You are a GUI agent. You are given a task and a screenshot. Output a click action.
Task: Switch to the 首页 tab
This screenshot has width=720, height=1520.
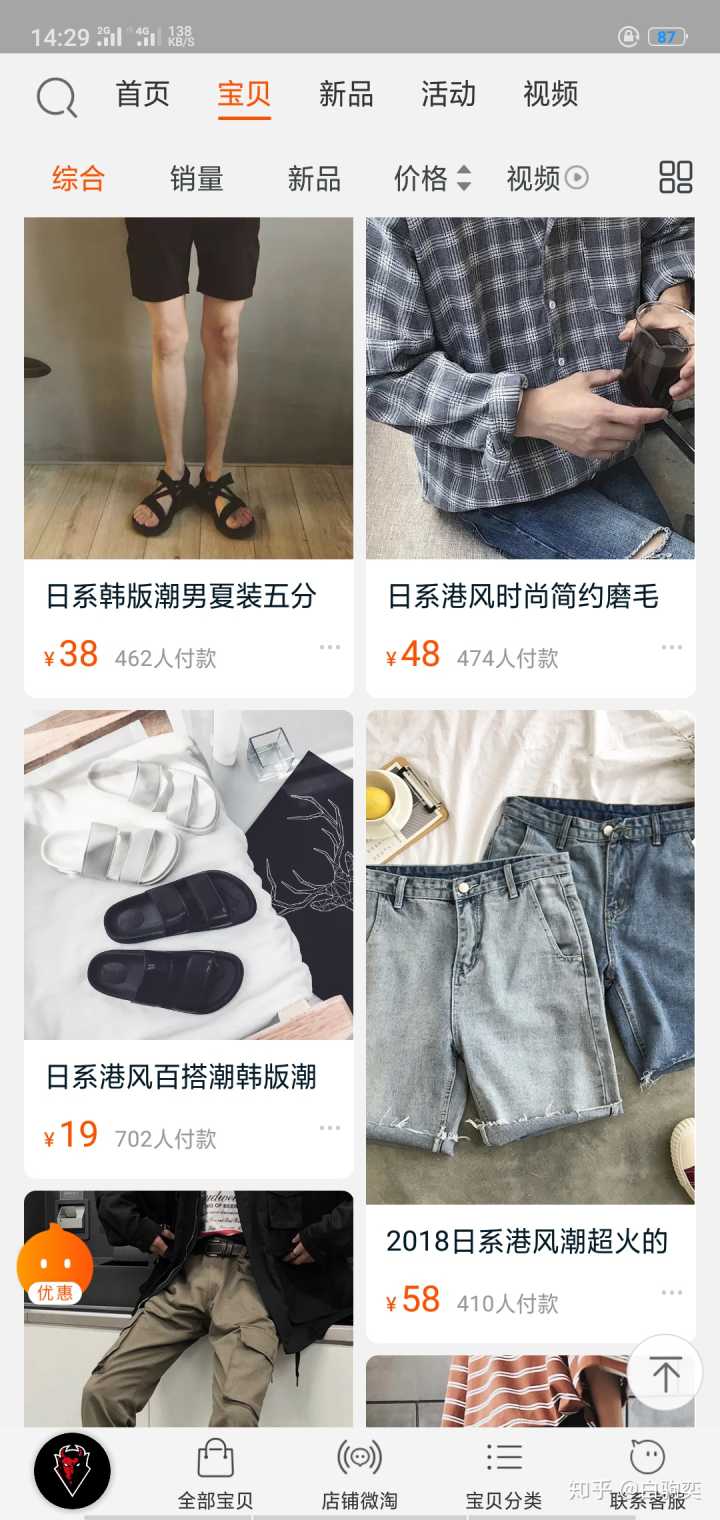tap(143, 94)
